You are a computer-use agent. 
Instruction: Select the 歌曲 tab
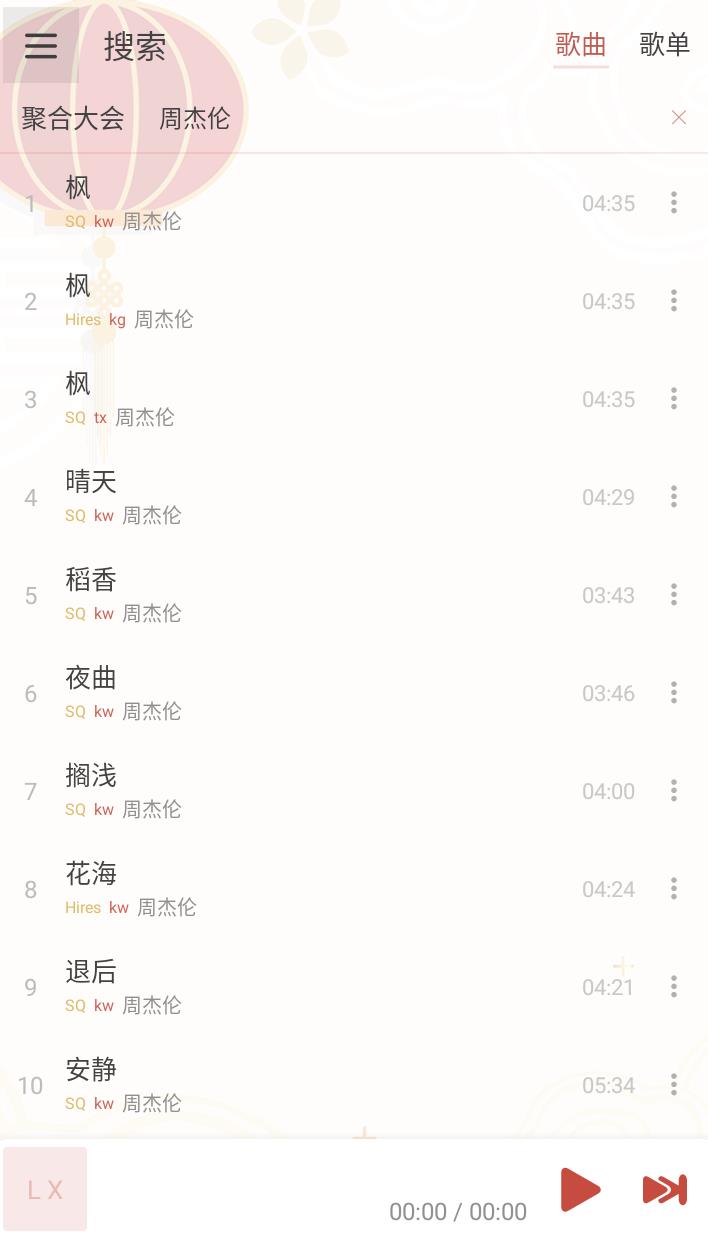581,45
